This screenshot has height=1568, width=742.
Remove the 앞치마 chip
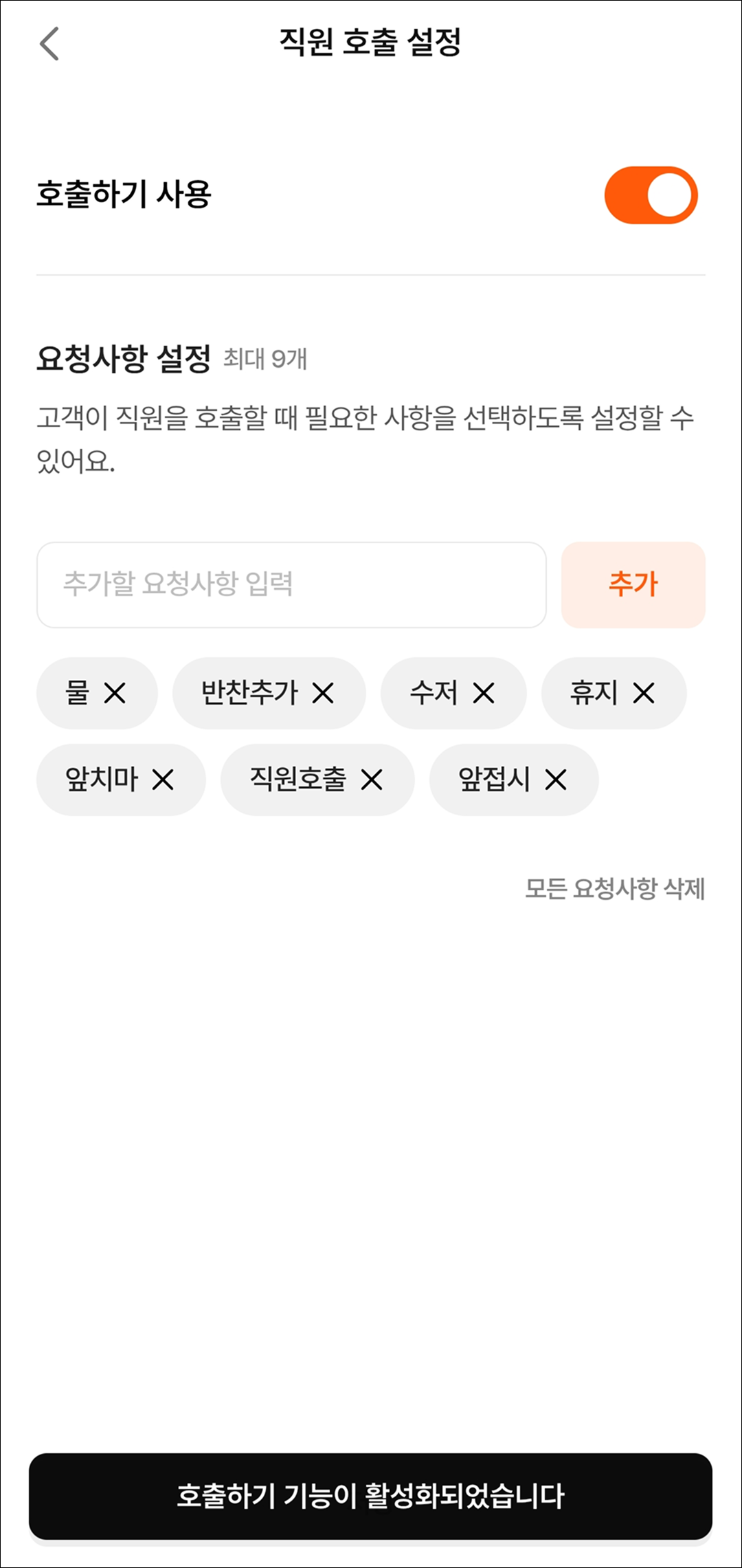163,780
